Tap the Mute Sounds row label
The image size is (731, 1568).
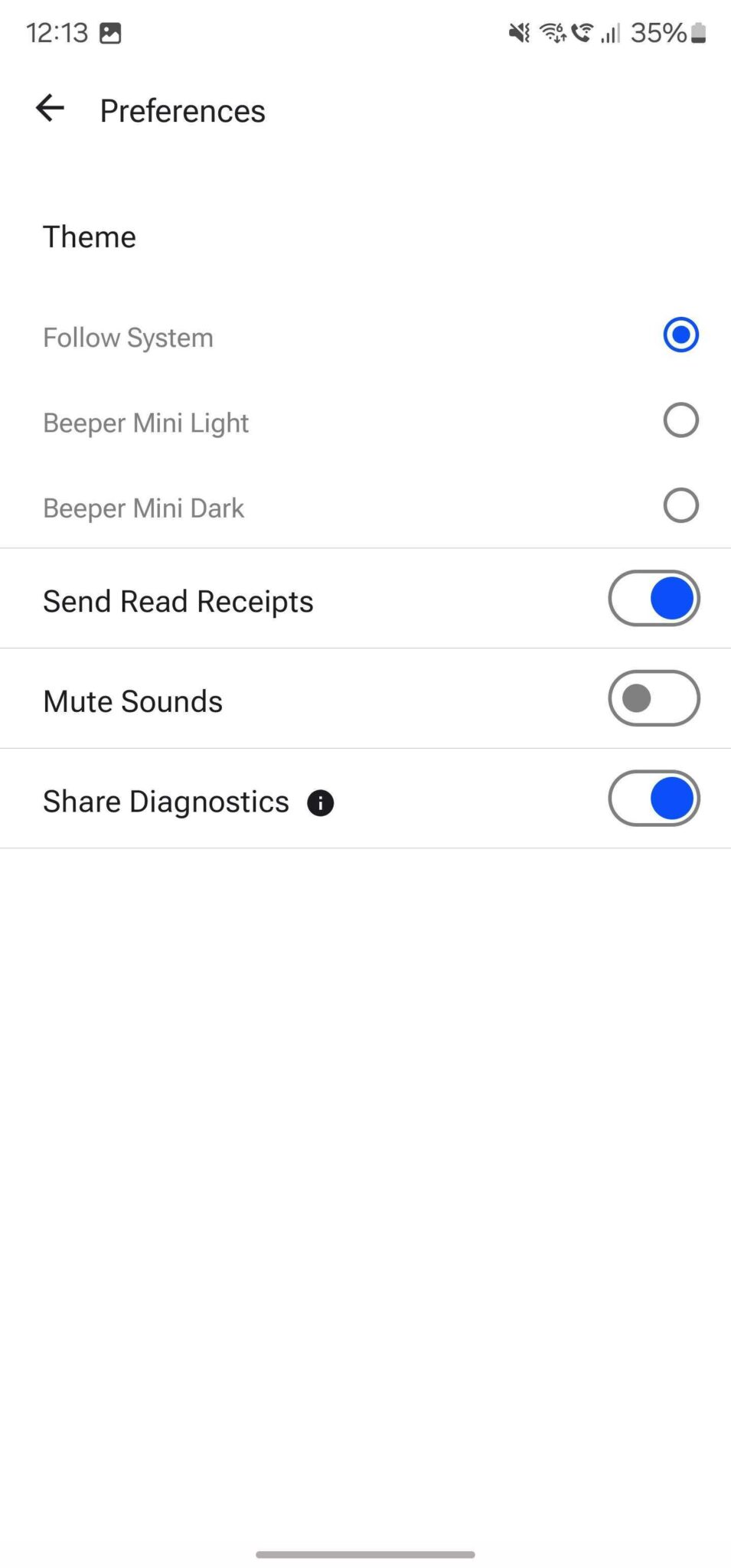[132, 700]
